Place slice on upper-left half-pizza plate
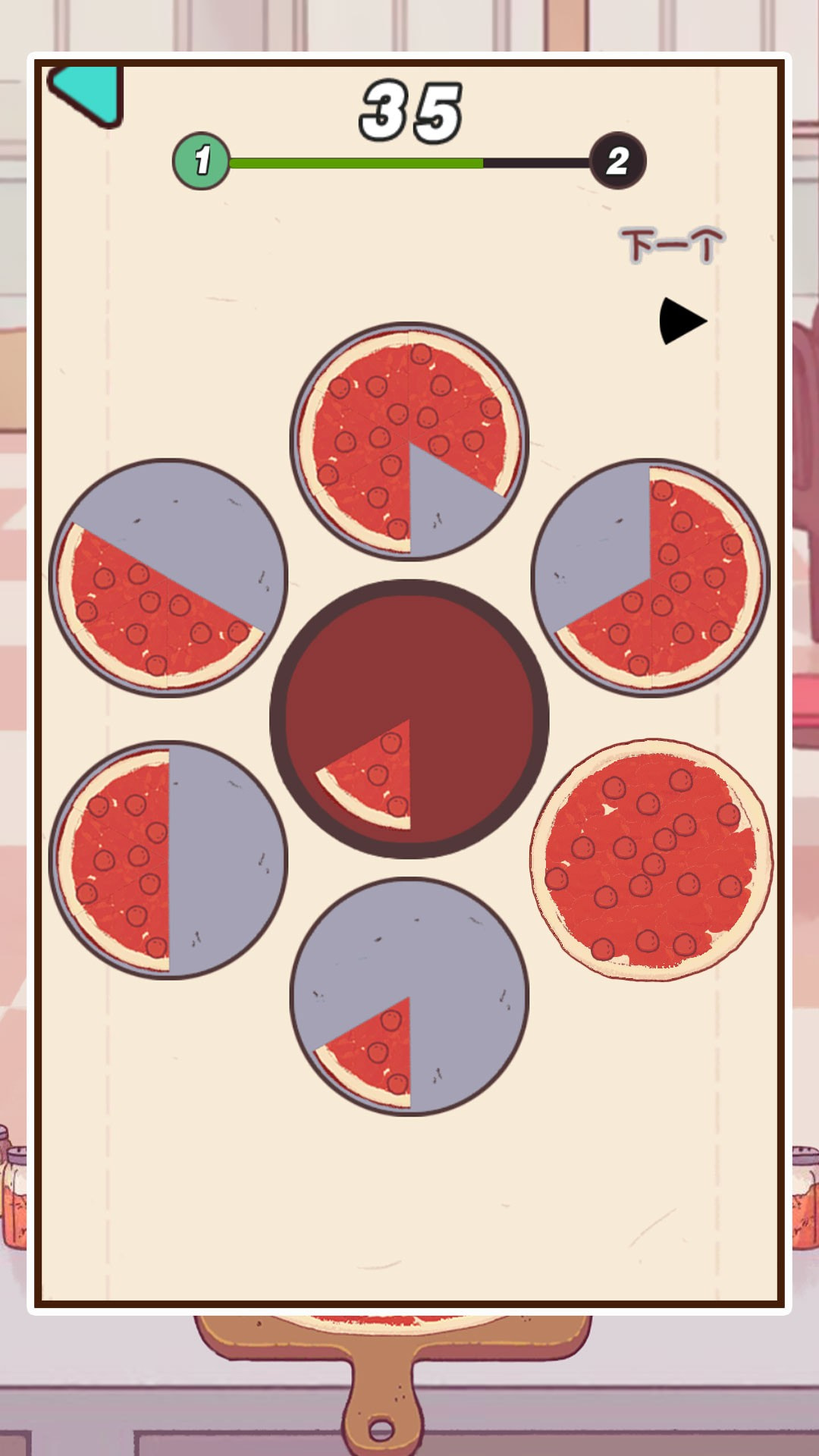819x1456 pixels. 168,578
